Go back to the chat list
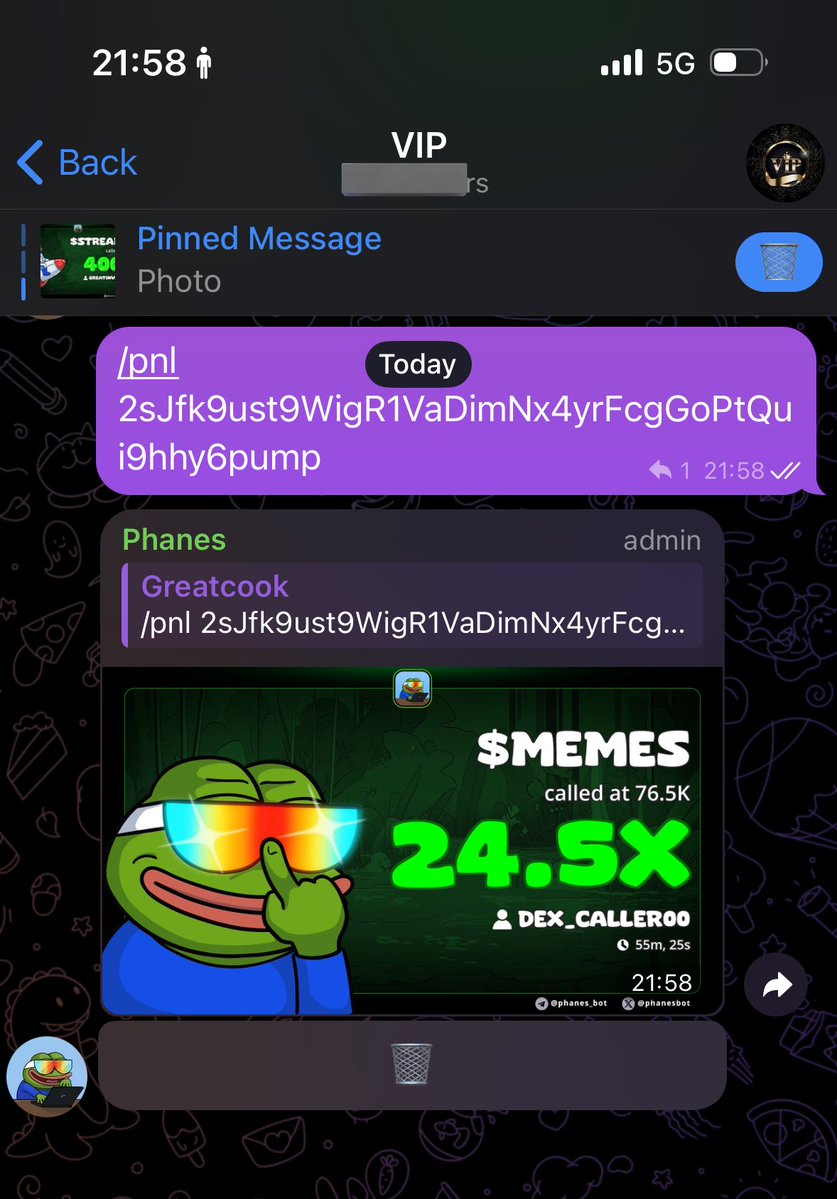 pos(77,162)
